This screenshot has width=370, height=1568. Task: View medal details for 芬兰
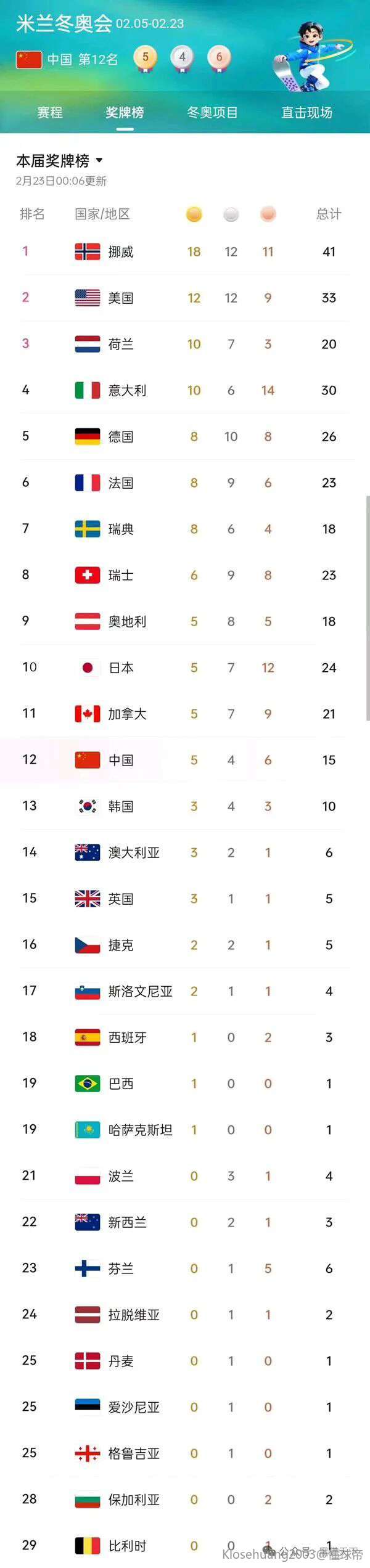(x=185, y=1268)
